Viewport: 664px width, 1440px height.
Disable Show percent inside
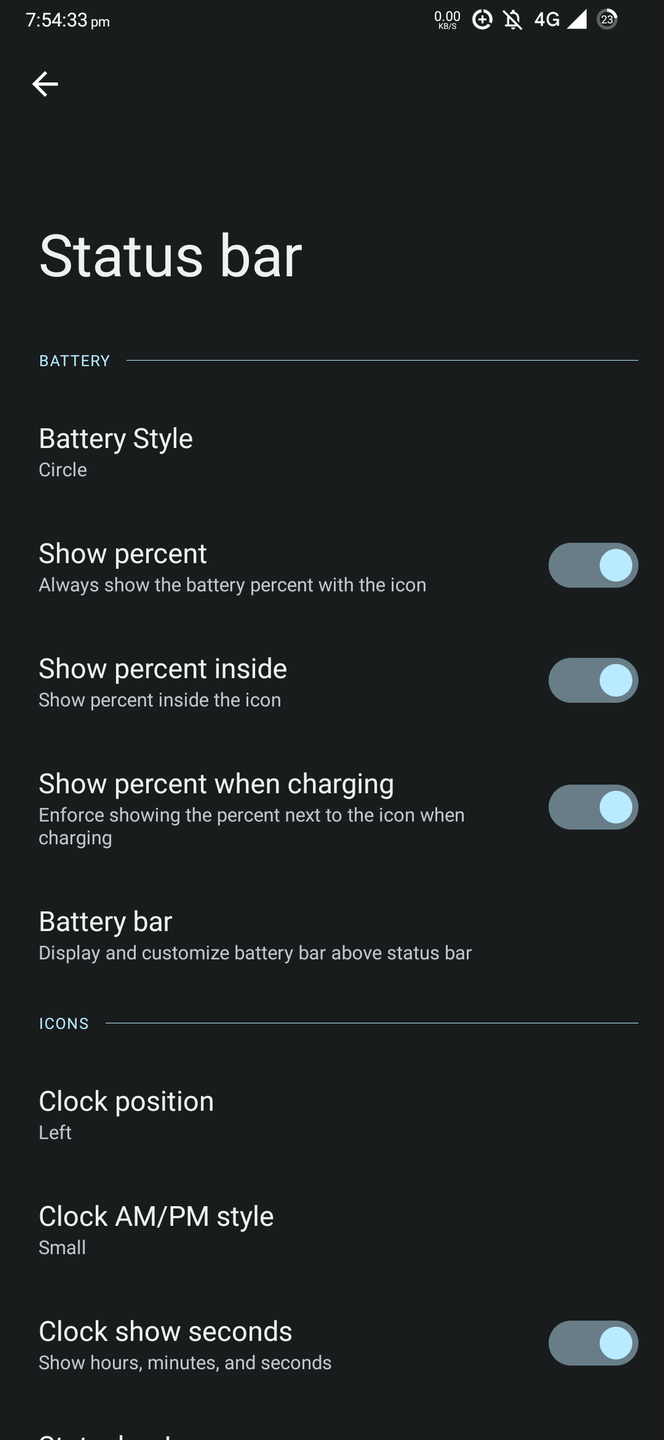pos(592,681)
